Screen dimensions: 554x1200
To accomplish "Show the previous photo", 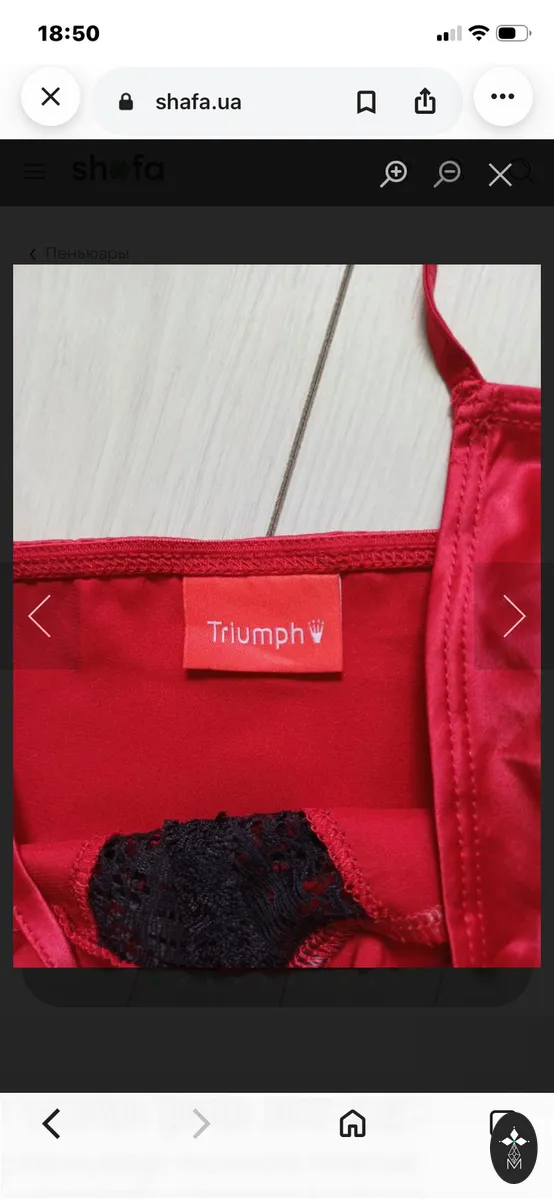I will [x=40, y=616].
